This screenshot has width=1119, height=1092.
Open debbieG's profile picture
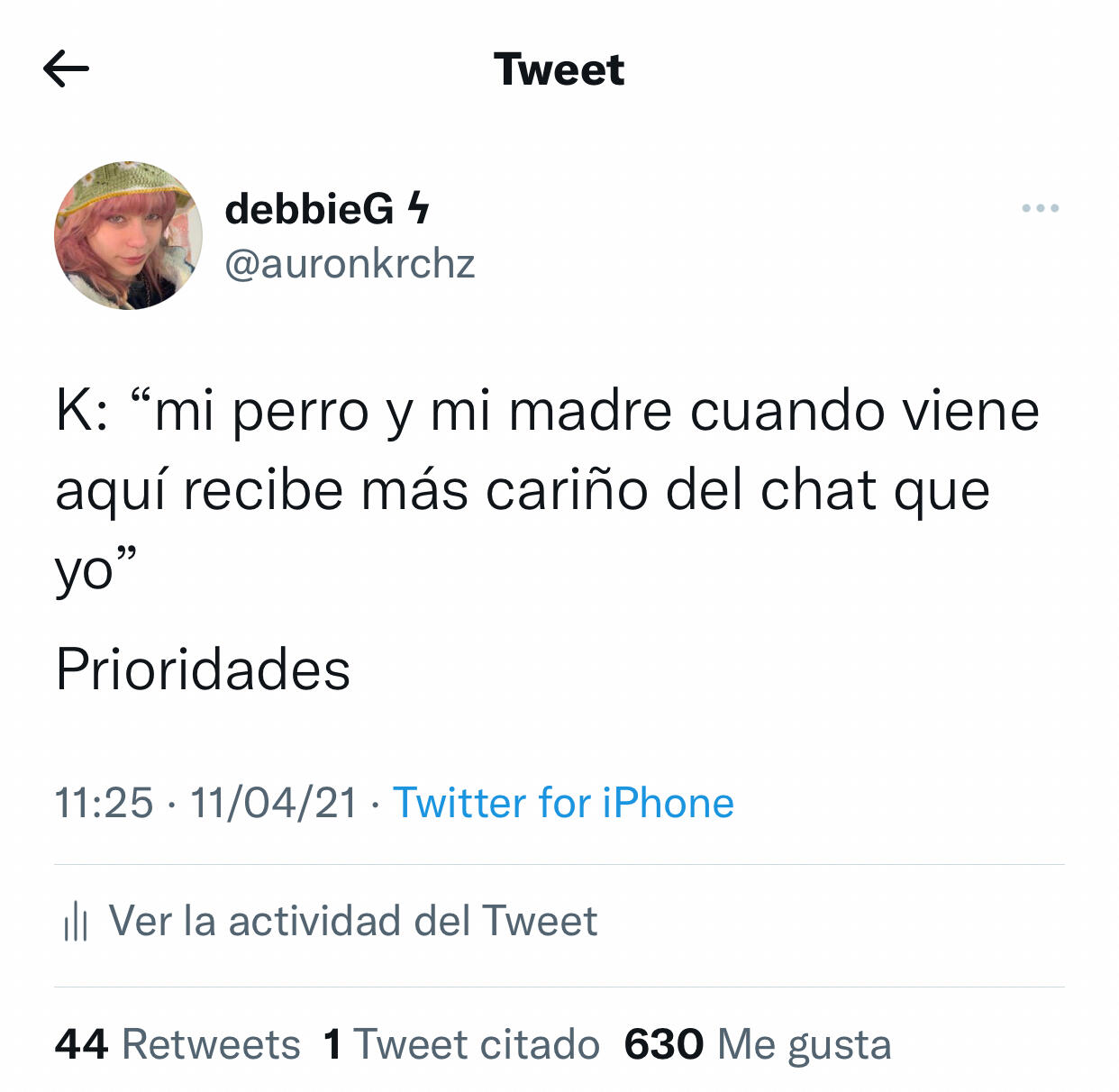128,237
